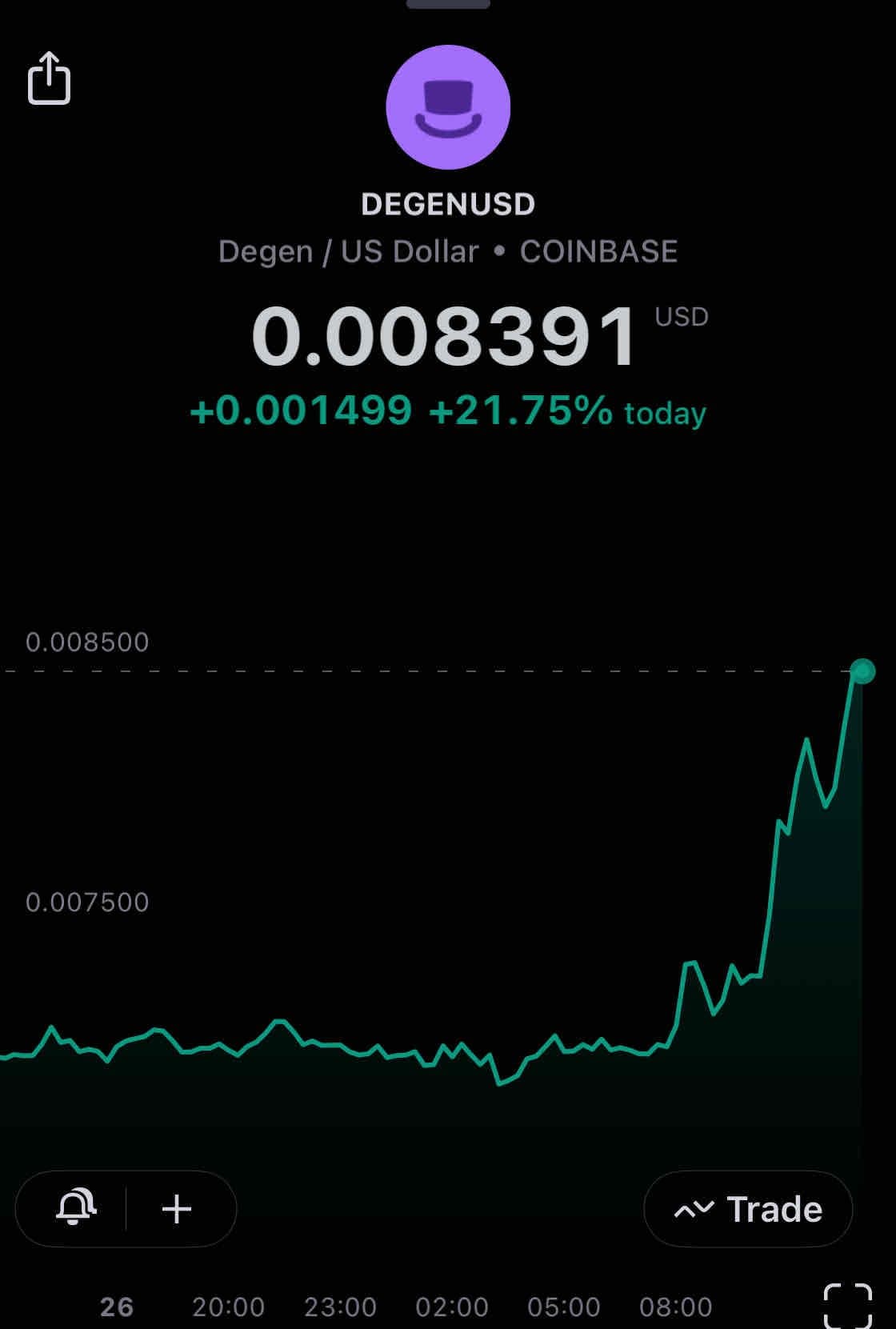Screen dimensions: 896x1329
Task: Add DEGENUSD using the plus button
Action: tap(177, 1208)
